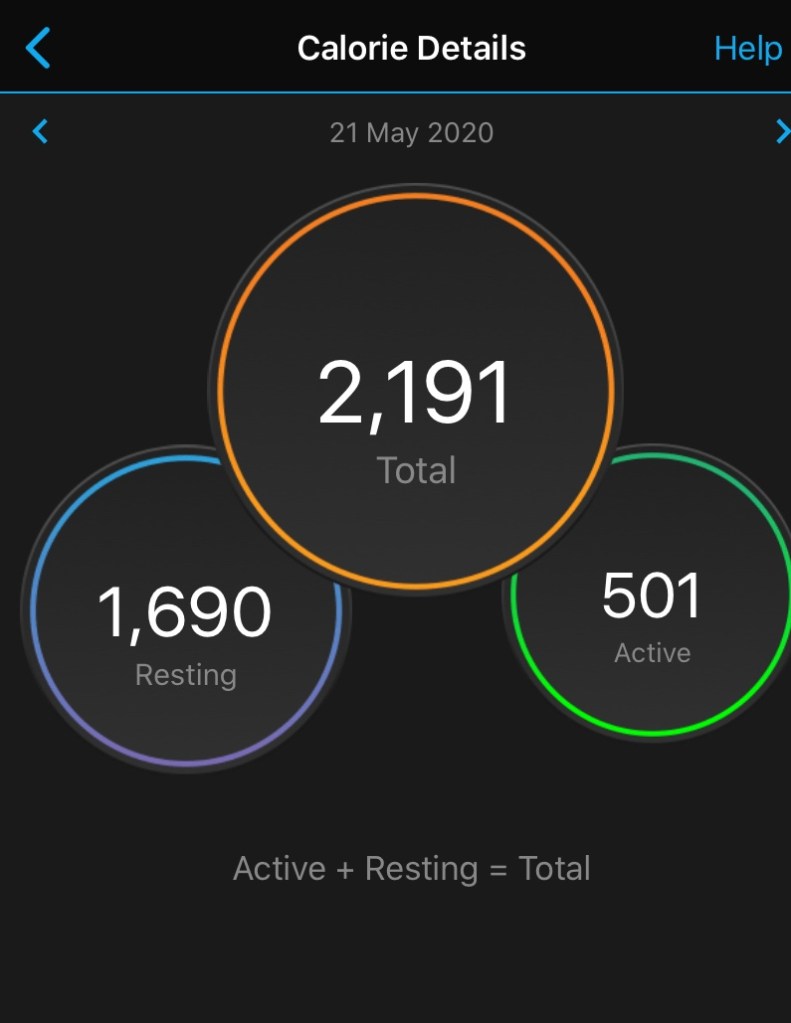Viewport: 791px width, 1023px height.
Task: Go to the previous day
Action: tap(40, 131)
